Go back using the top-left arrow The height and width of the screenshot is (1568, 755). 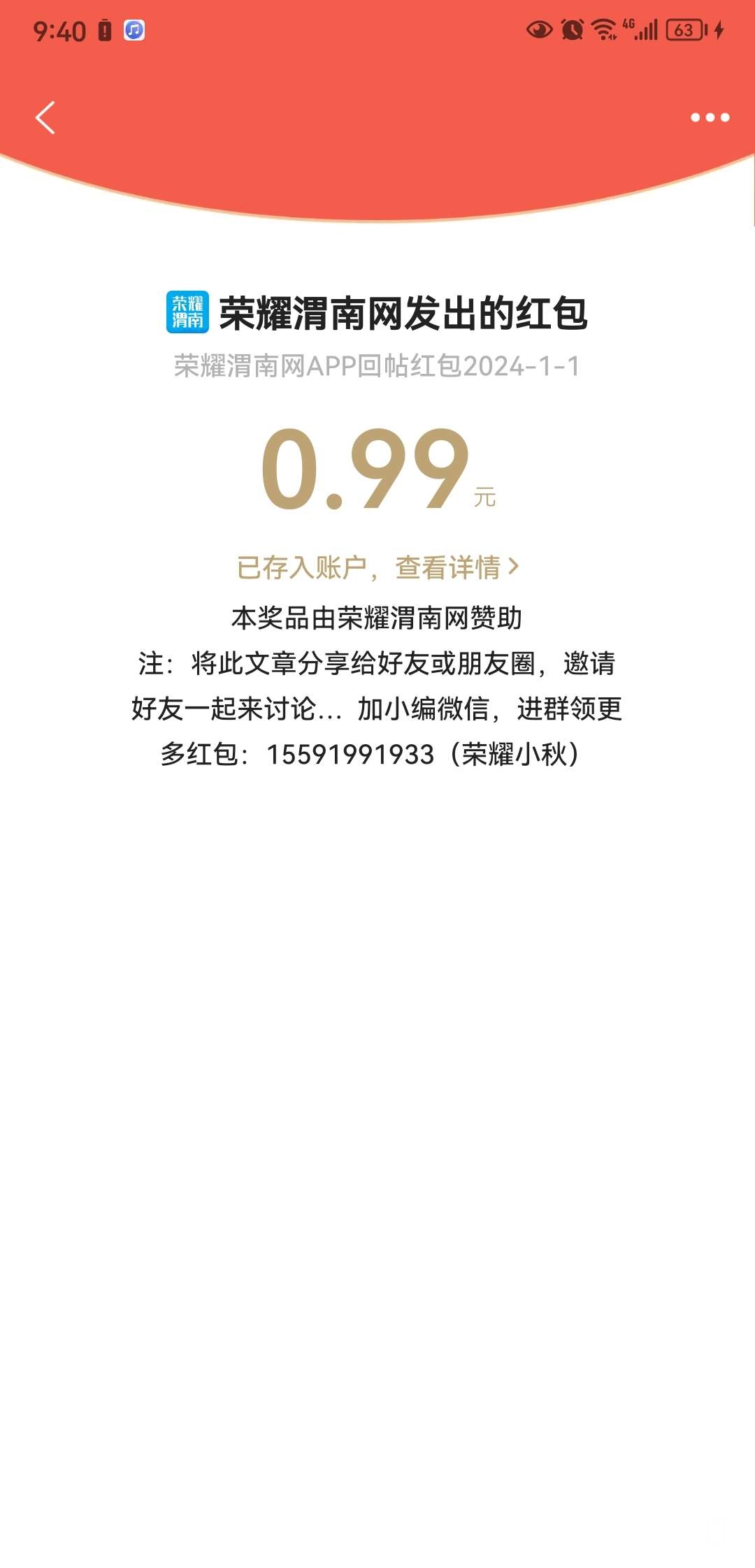(x=45, y=117)
